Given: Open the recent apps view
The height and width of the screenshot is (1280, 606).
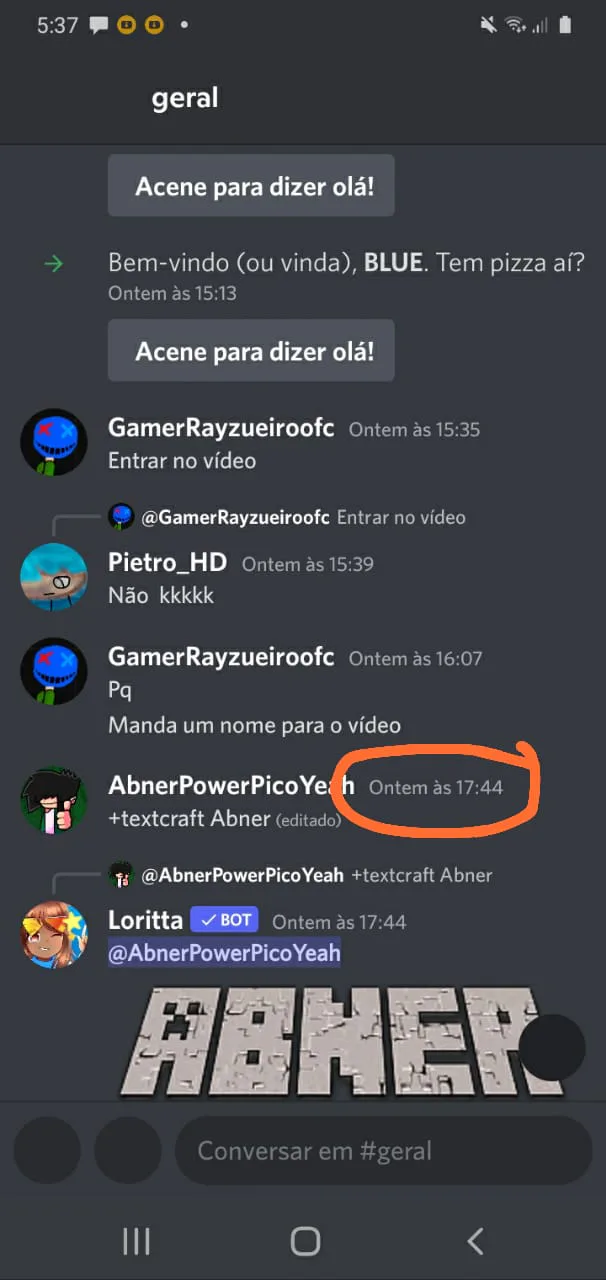Looking at the screenshot, I should (x=136, y=1241).
